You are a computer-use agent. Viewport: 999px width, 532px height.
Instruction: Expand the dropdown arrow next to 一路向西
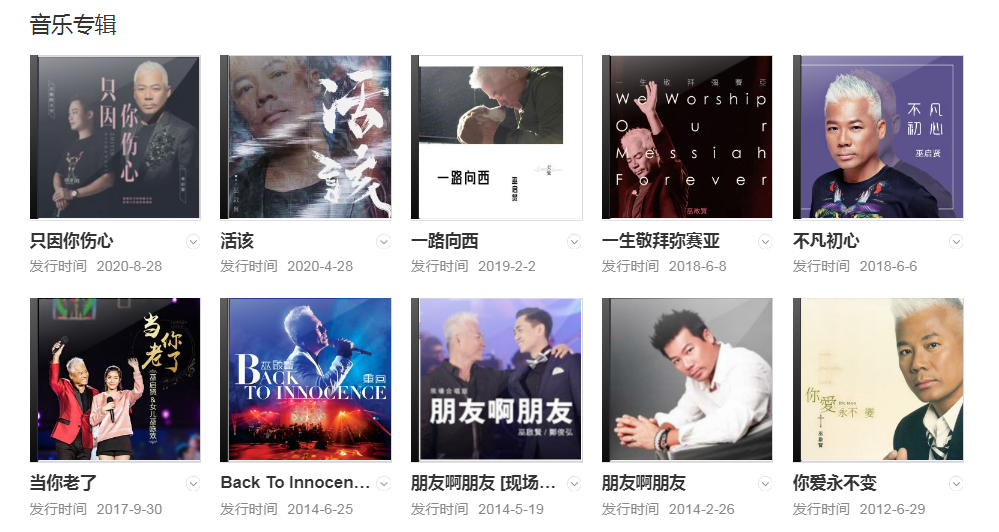click(x=574, y=242)
